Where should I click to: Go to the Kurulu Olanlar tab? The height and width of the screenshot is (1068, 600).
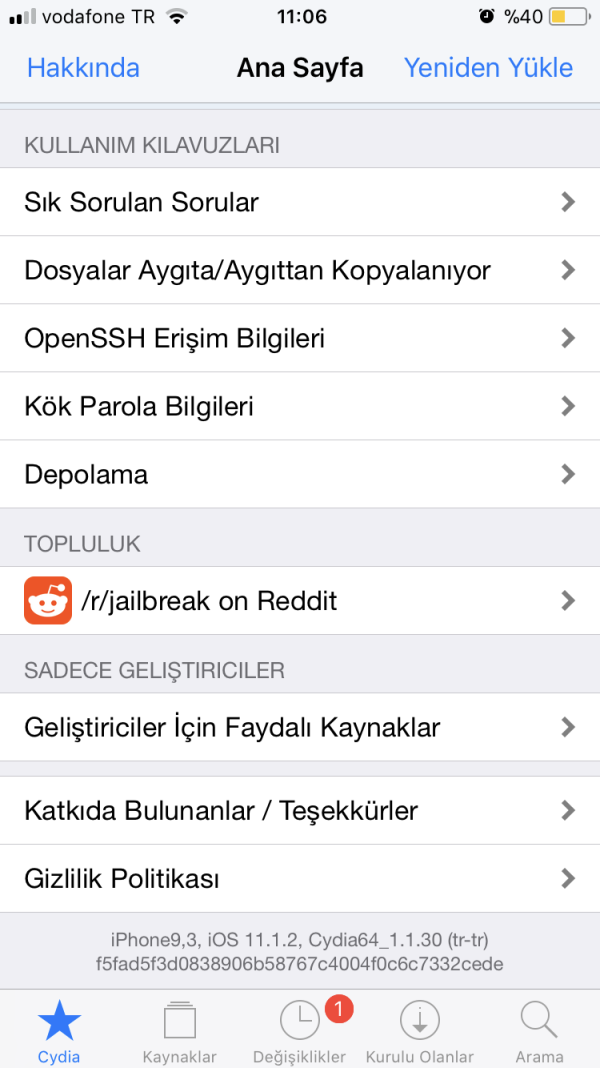[420, 1031]
